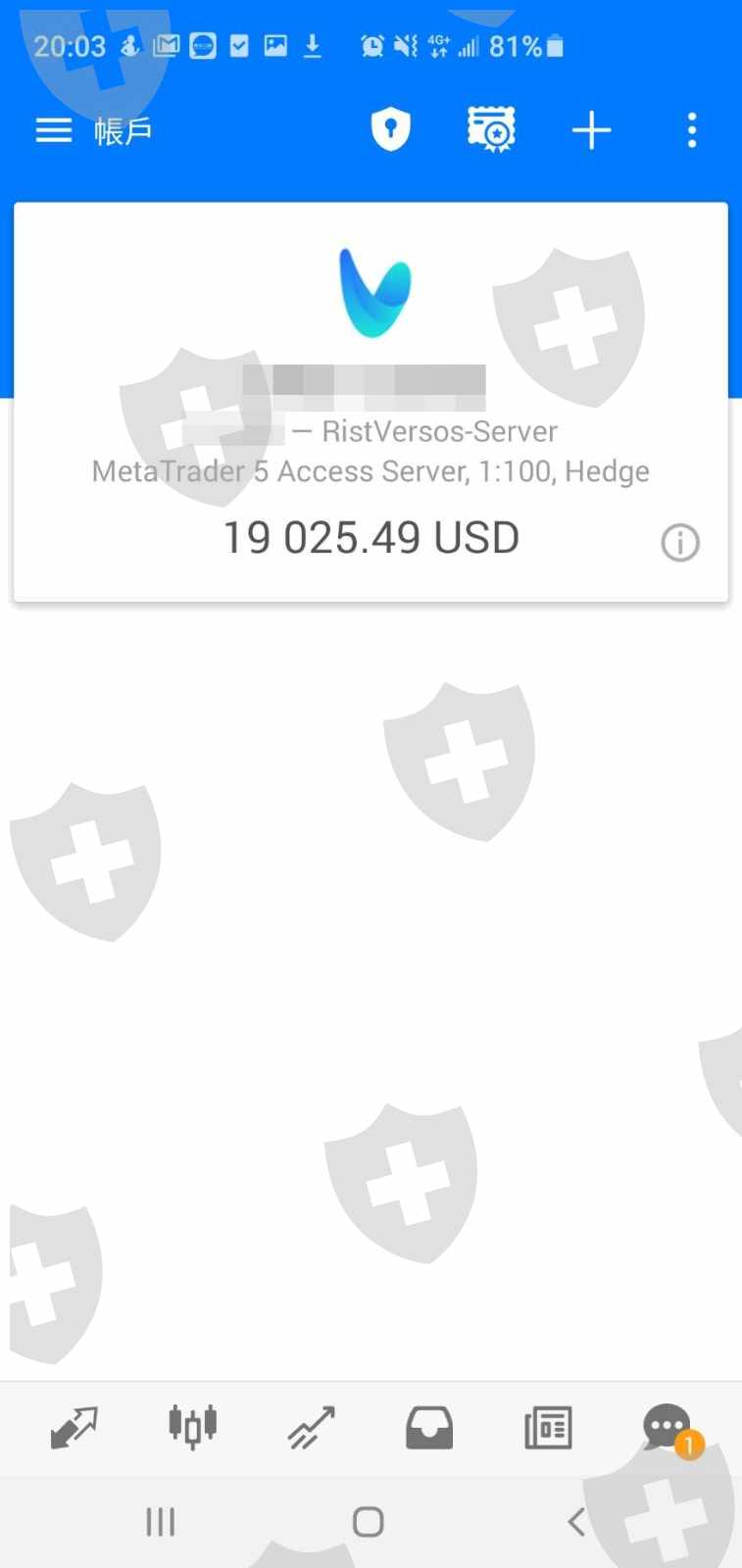Open recent apps from the navigation bar
The height and width of the screenshot is (1568, 742).
click(x=161, y=1522)
